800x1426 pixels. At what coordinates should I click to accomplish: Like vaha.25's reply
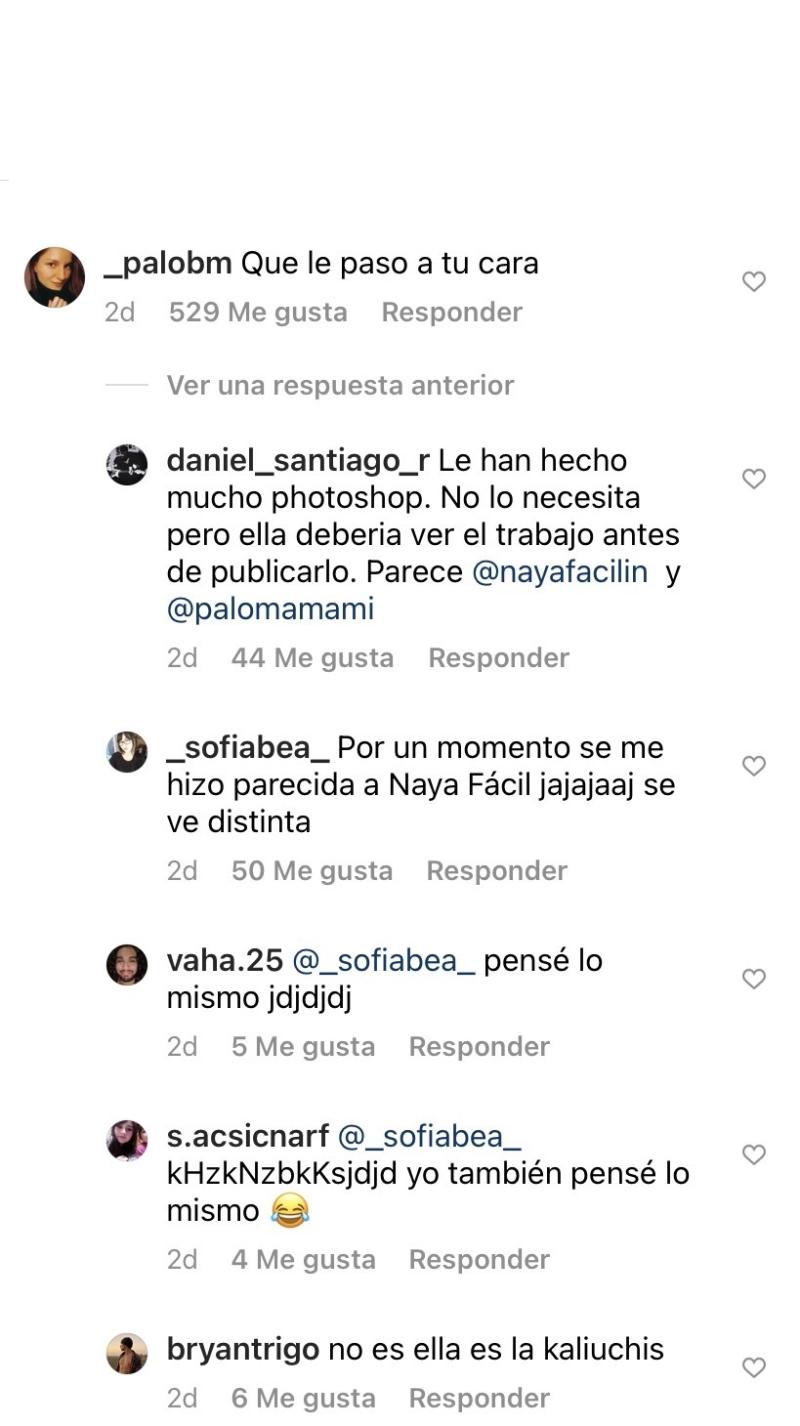(753, 978)
